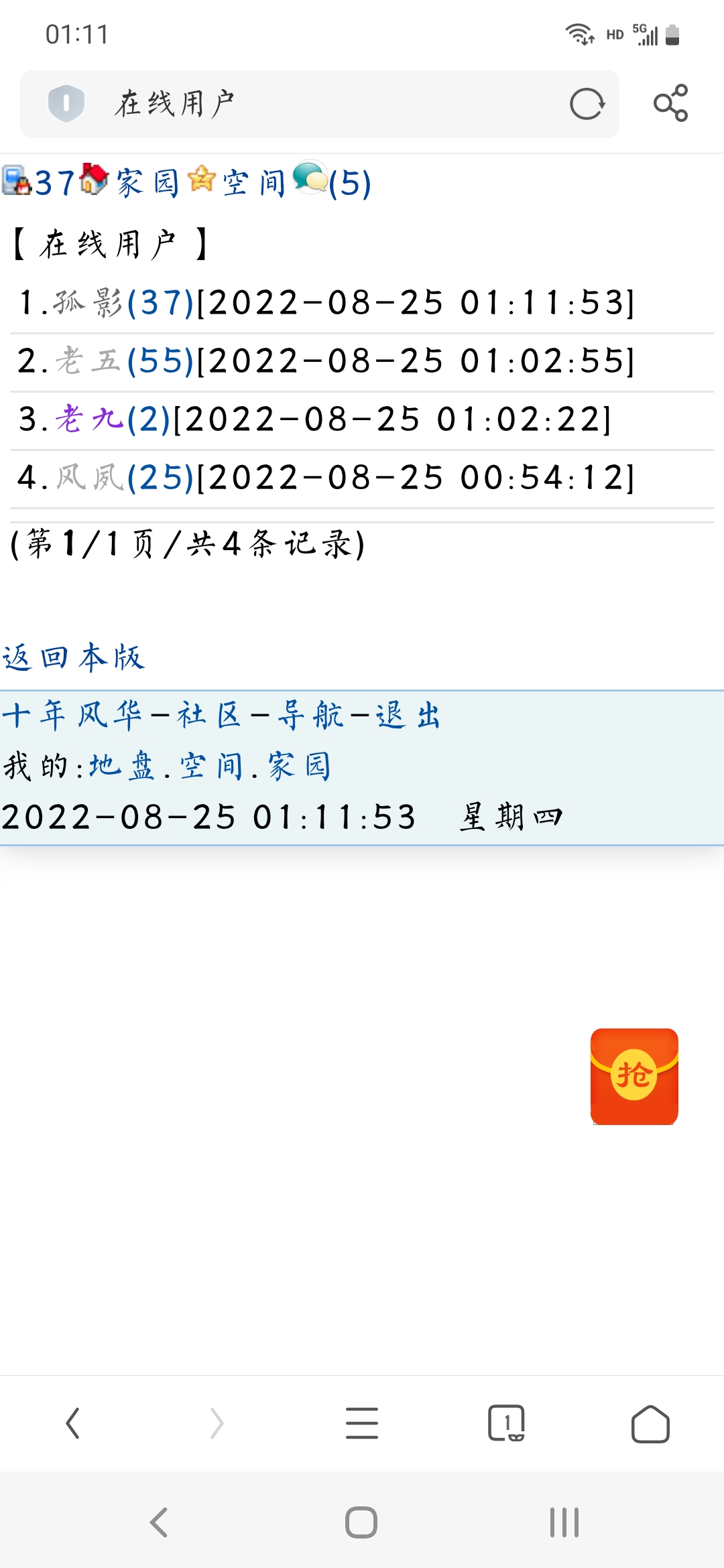
Task: Share this page
Action: tap(670, 103)
